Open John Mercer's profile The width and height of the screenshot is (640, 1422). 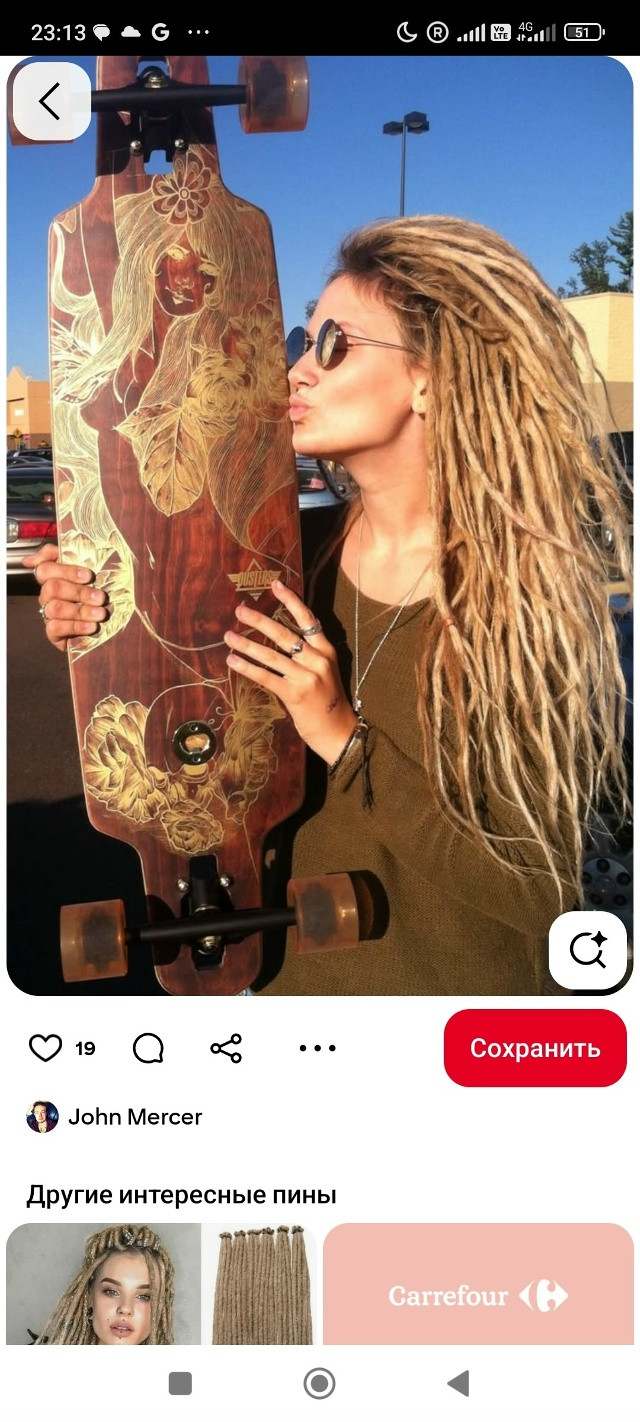(114, 1117)
